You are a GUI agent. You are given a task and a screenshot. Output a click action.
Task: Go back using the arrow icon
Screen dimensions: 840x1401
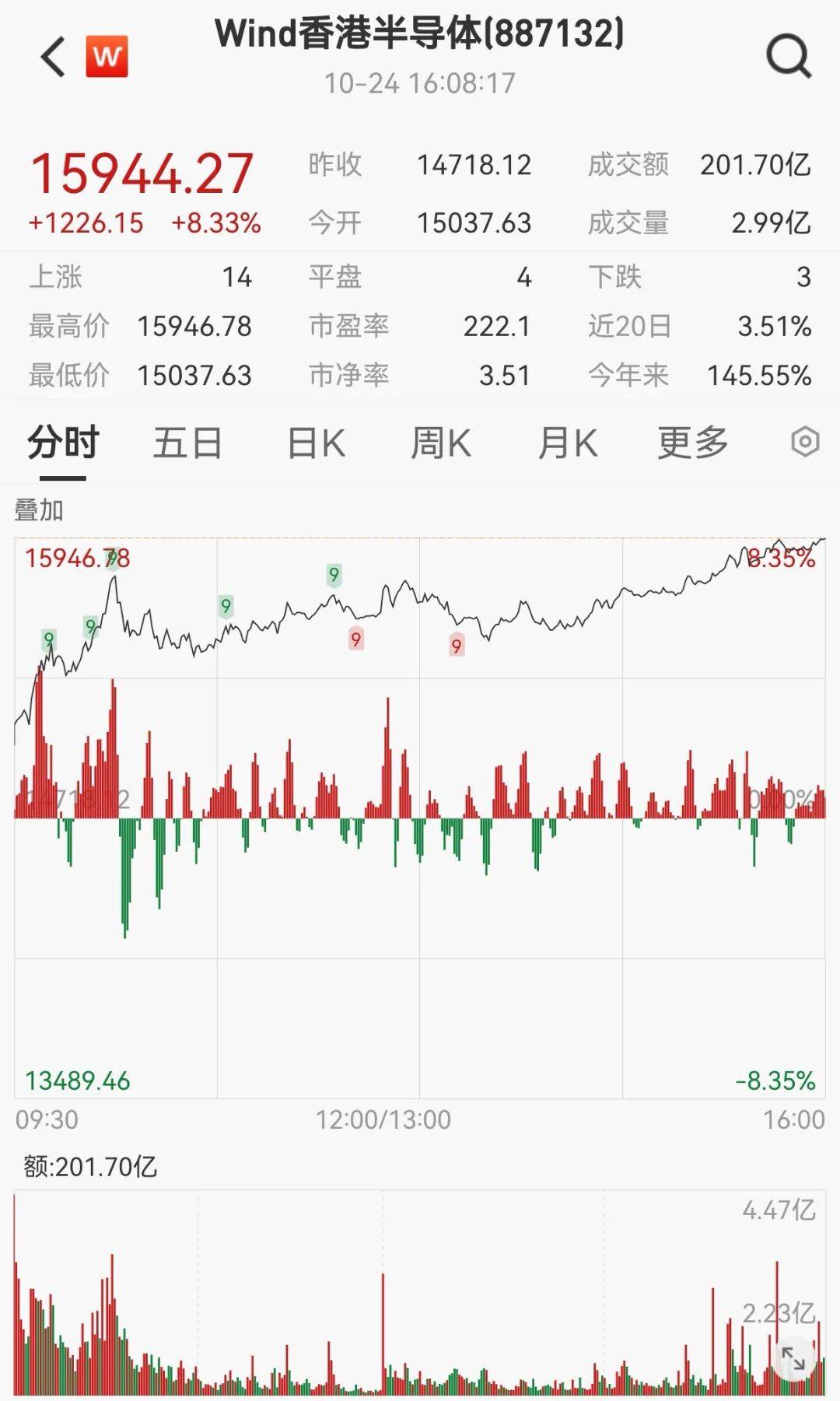[x=54, y=57]
